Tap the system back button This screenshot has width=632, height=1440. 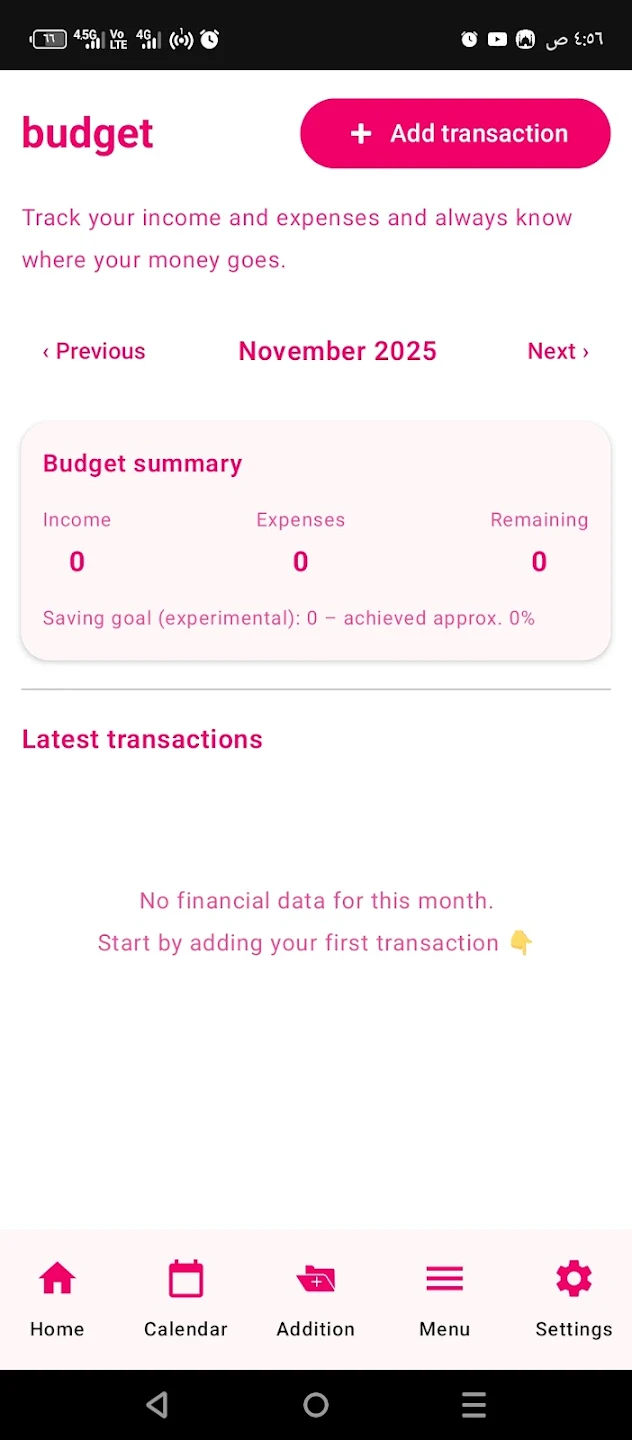(x=157, y=1405)
